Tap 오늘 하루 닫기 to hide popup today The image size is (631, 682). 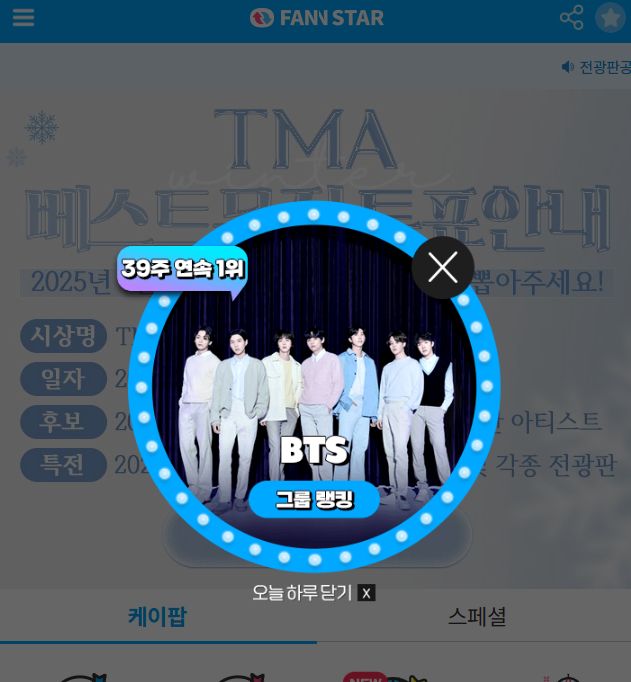313,593
